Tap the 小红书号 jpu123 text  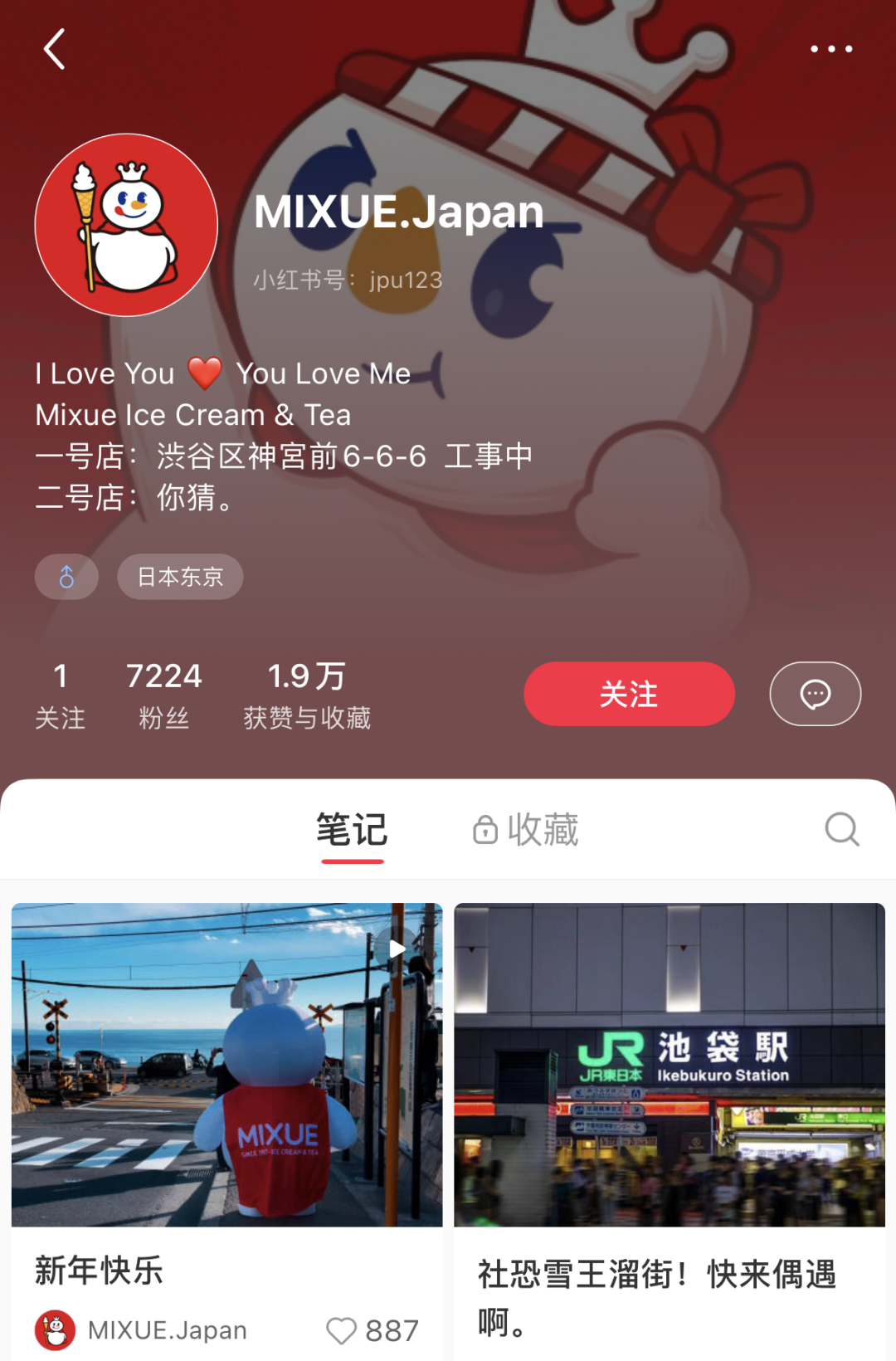(347, 280)
